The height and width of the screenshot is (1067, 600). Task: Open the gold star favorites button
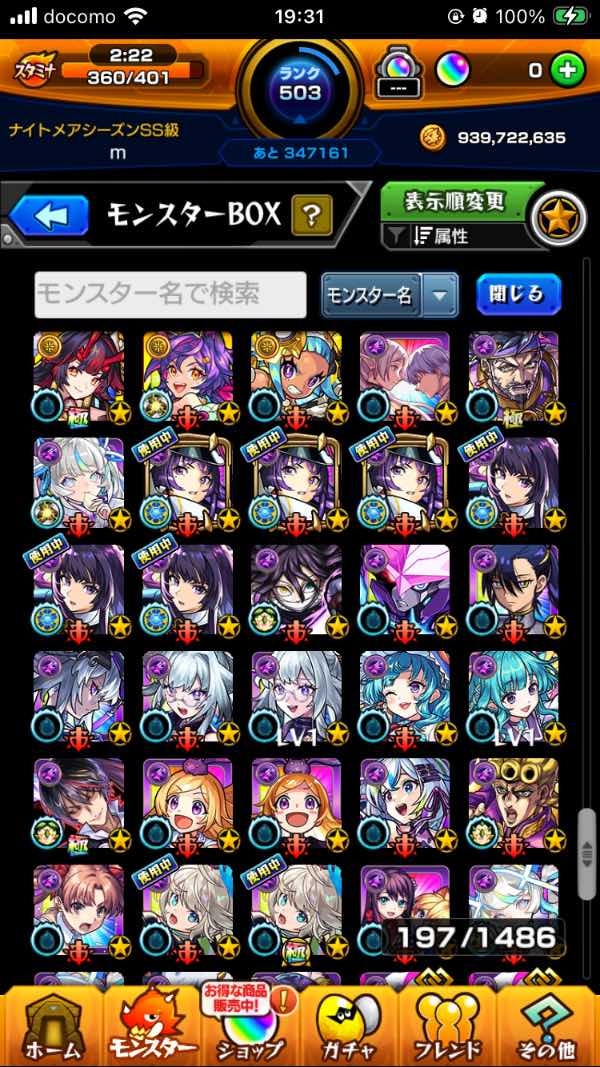[x=559, y=218]
